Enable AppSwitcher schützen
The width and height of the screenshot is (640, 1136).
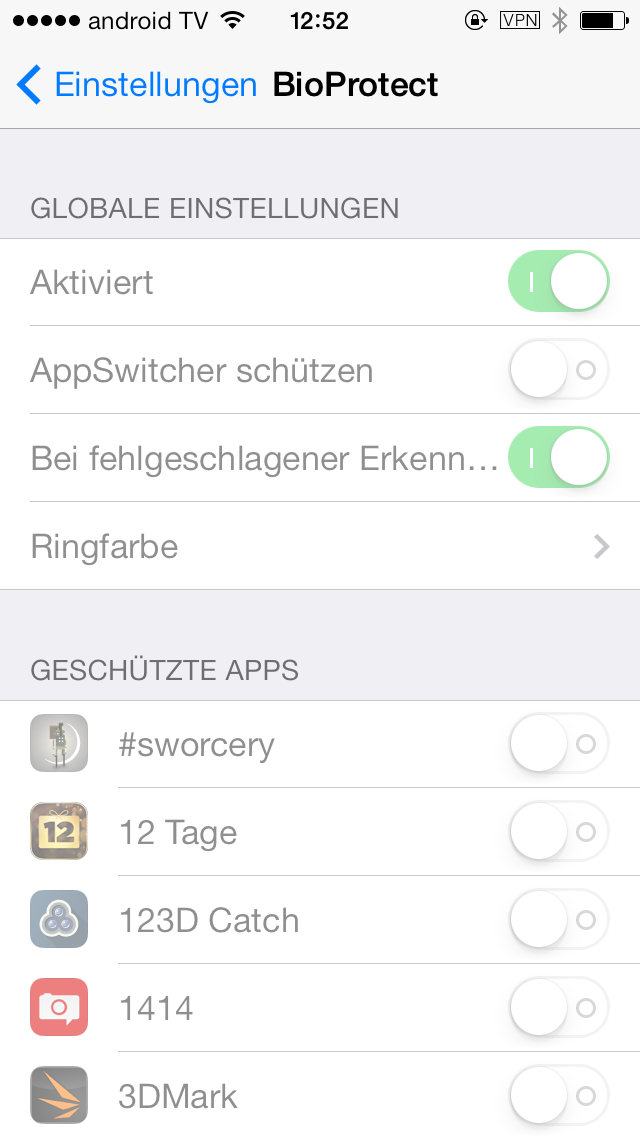click(x=558, y=370)
